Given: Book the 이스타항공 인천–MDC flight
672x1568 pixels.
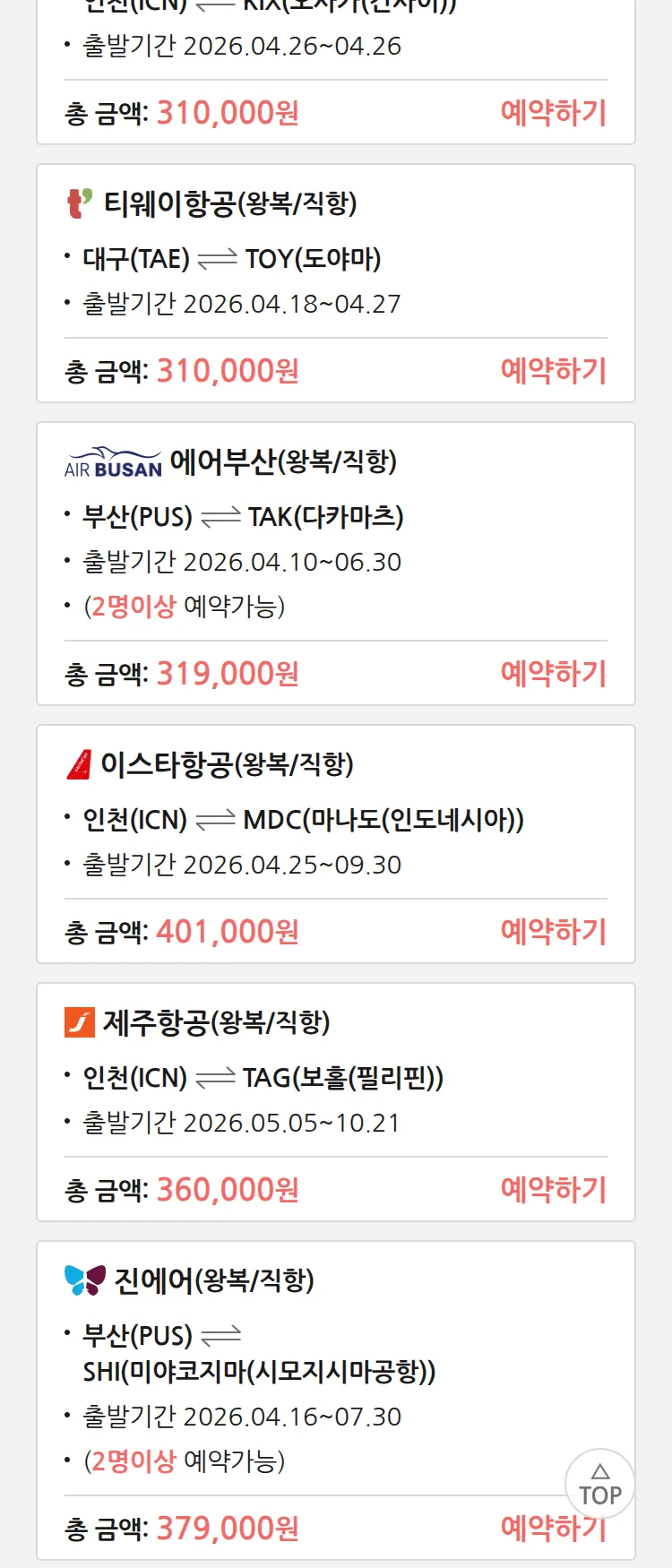Looking at the screenshot, I should coord(553,932).
